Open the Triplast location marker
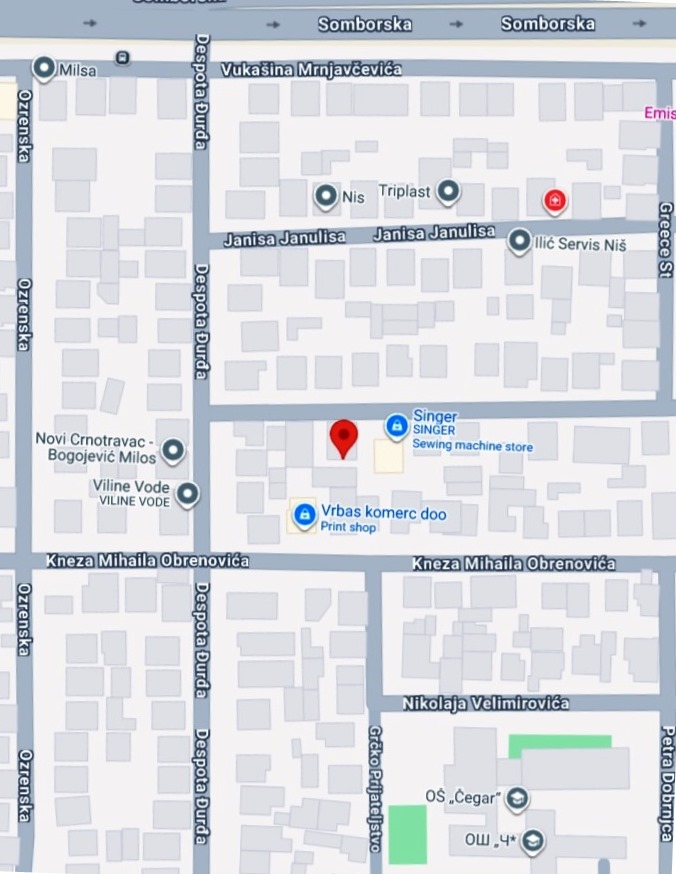Viewport: 676px width, 874px height. pos(450,190)
